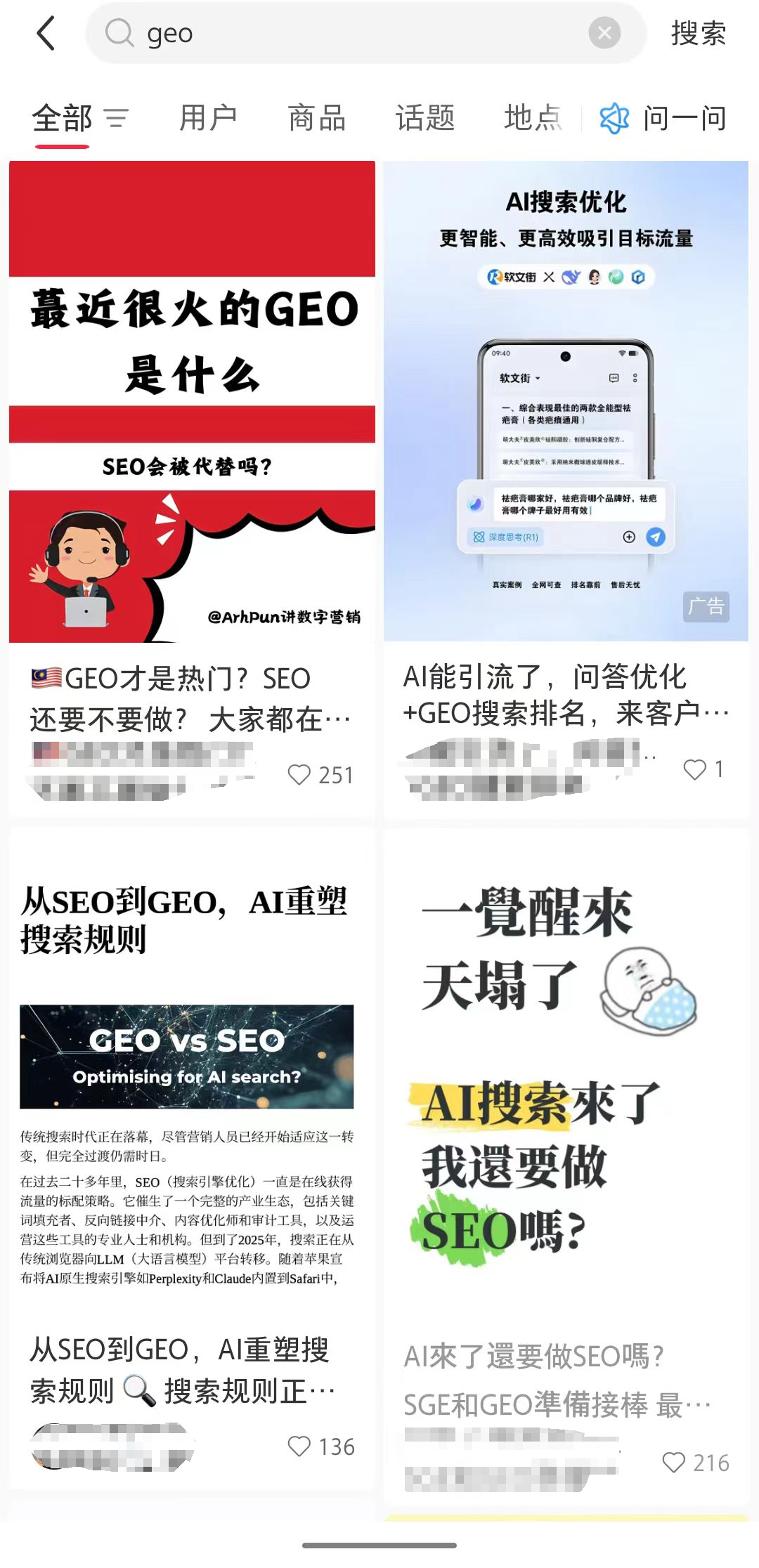
Task: Tap the search field containing 'geo'
Action: pyautogui.click(x=351, y=33)
